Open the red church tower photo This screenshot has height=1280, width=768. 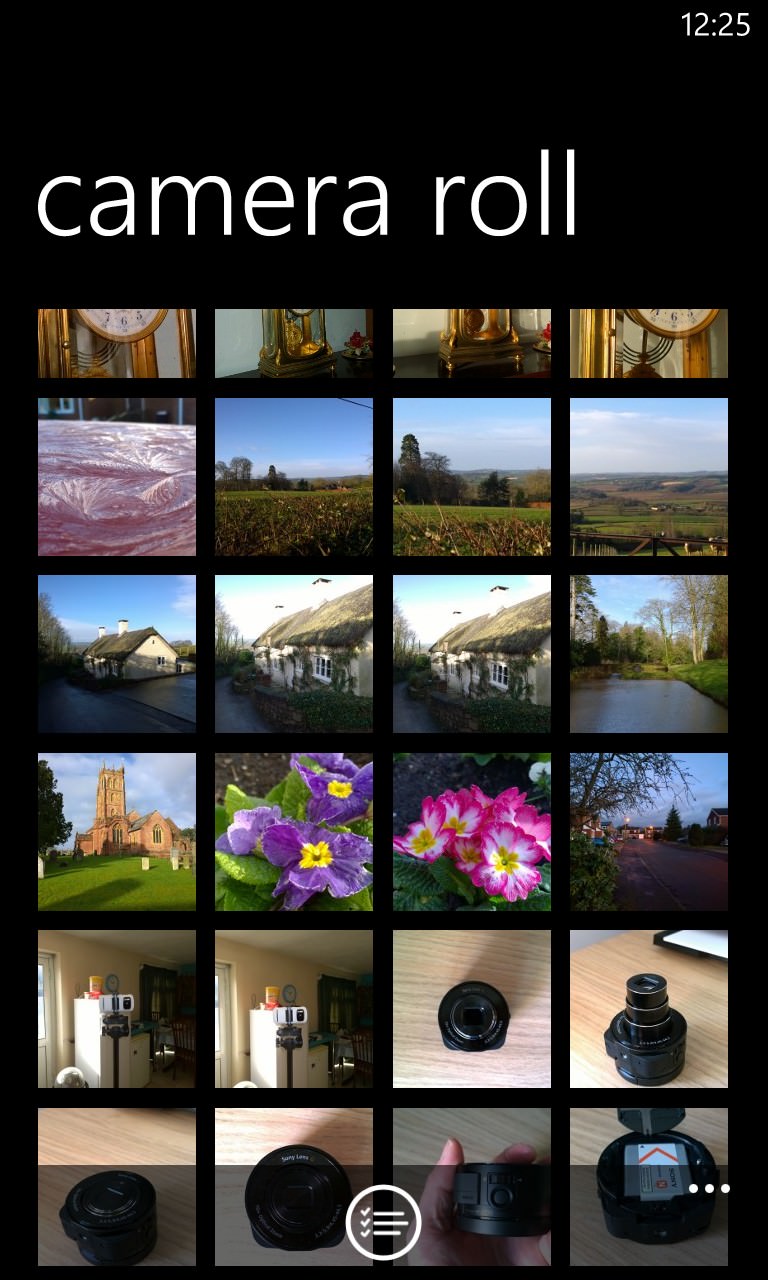pyautogui.click(x=117, y=829)
